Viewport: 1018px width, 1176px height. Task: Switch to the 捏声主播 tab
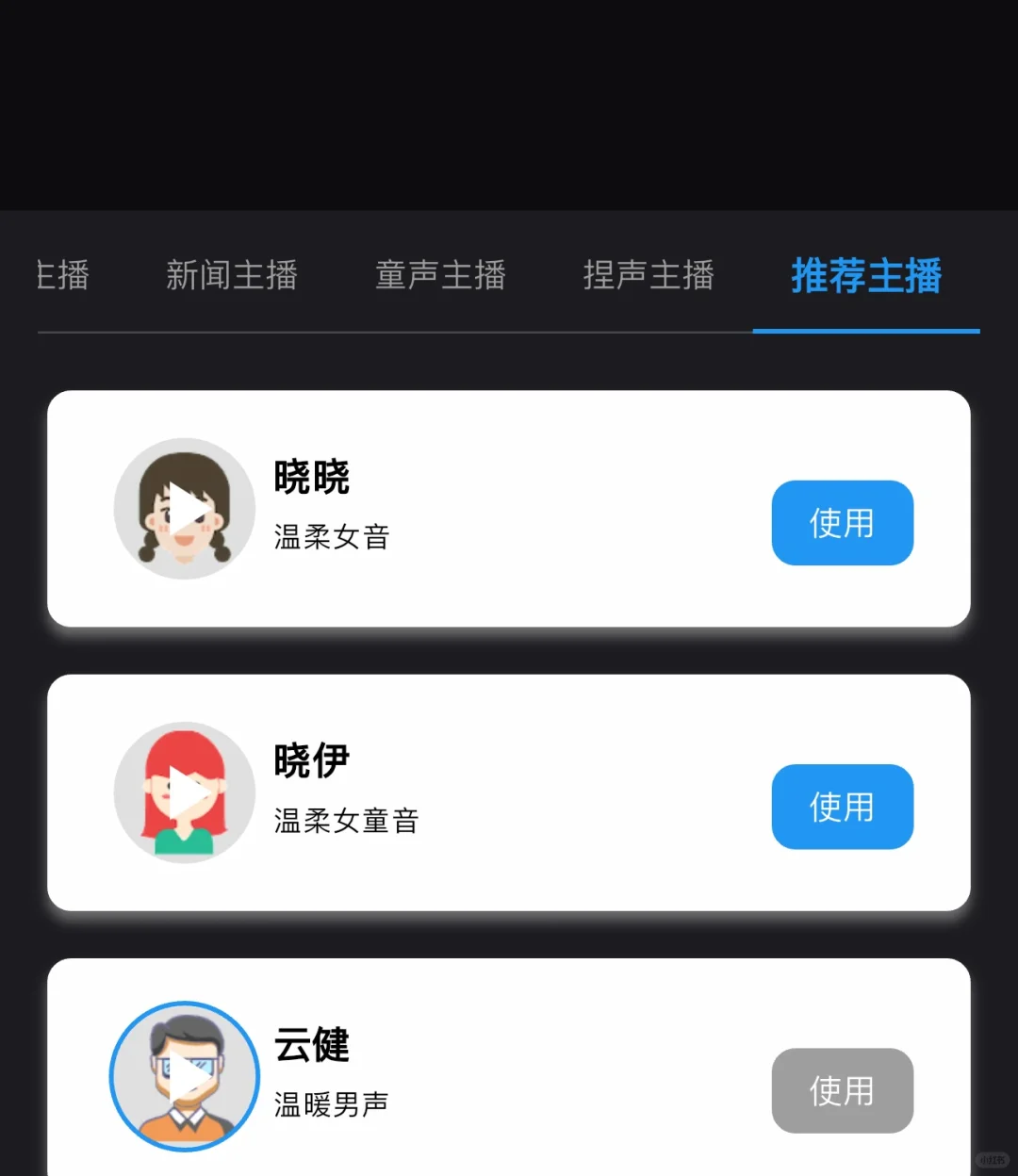point(649,275)
